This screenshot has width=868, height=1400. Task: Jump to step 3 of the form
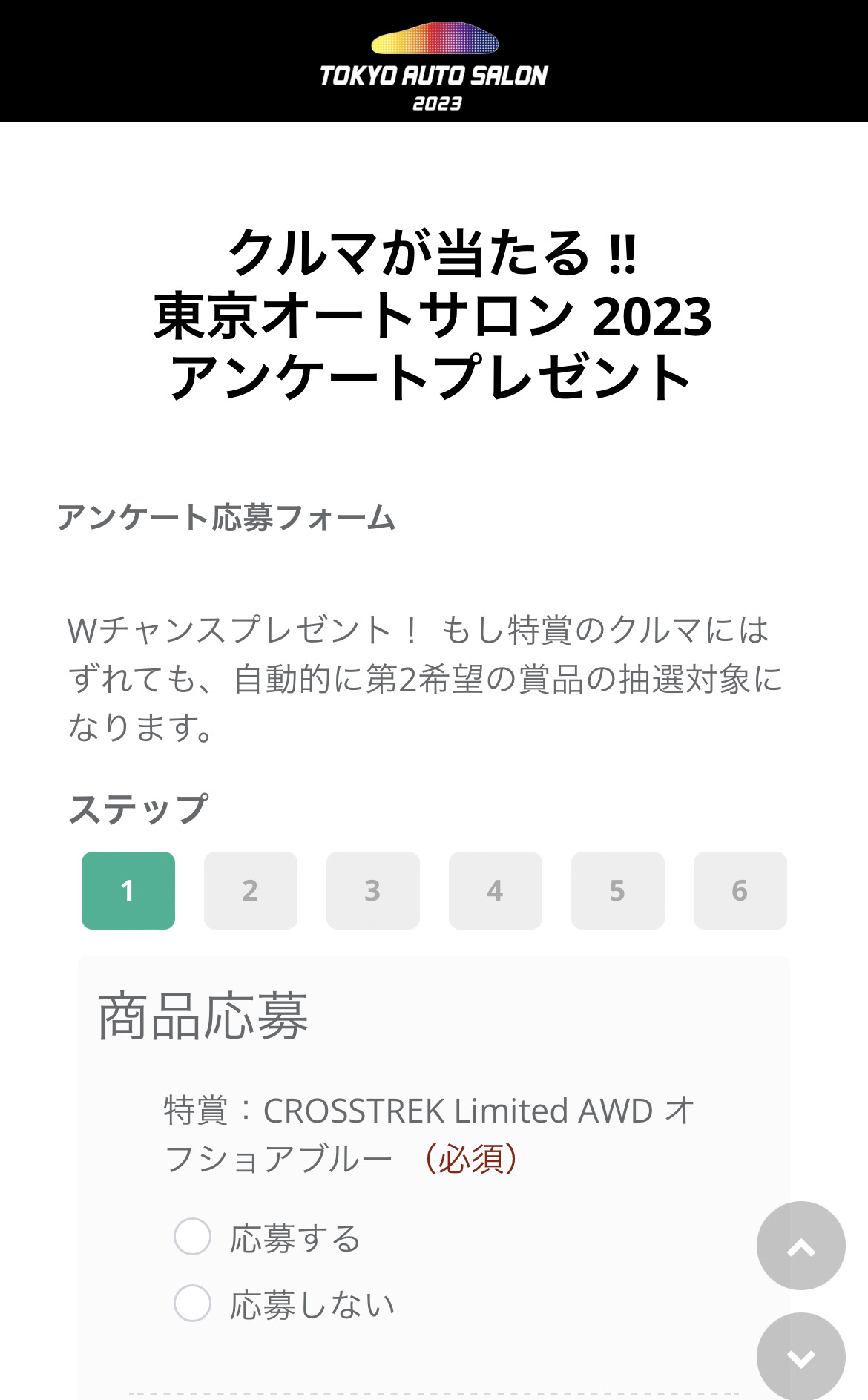coord(372,890)
